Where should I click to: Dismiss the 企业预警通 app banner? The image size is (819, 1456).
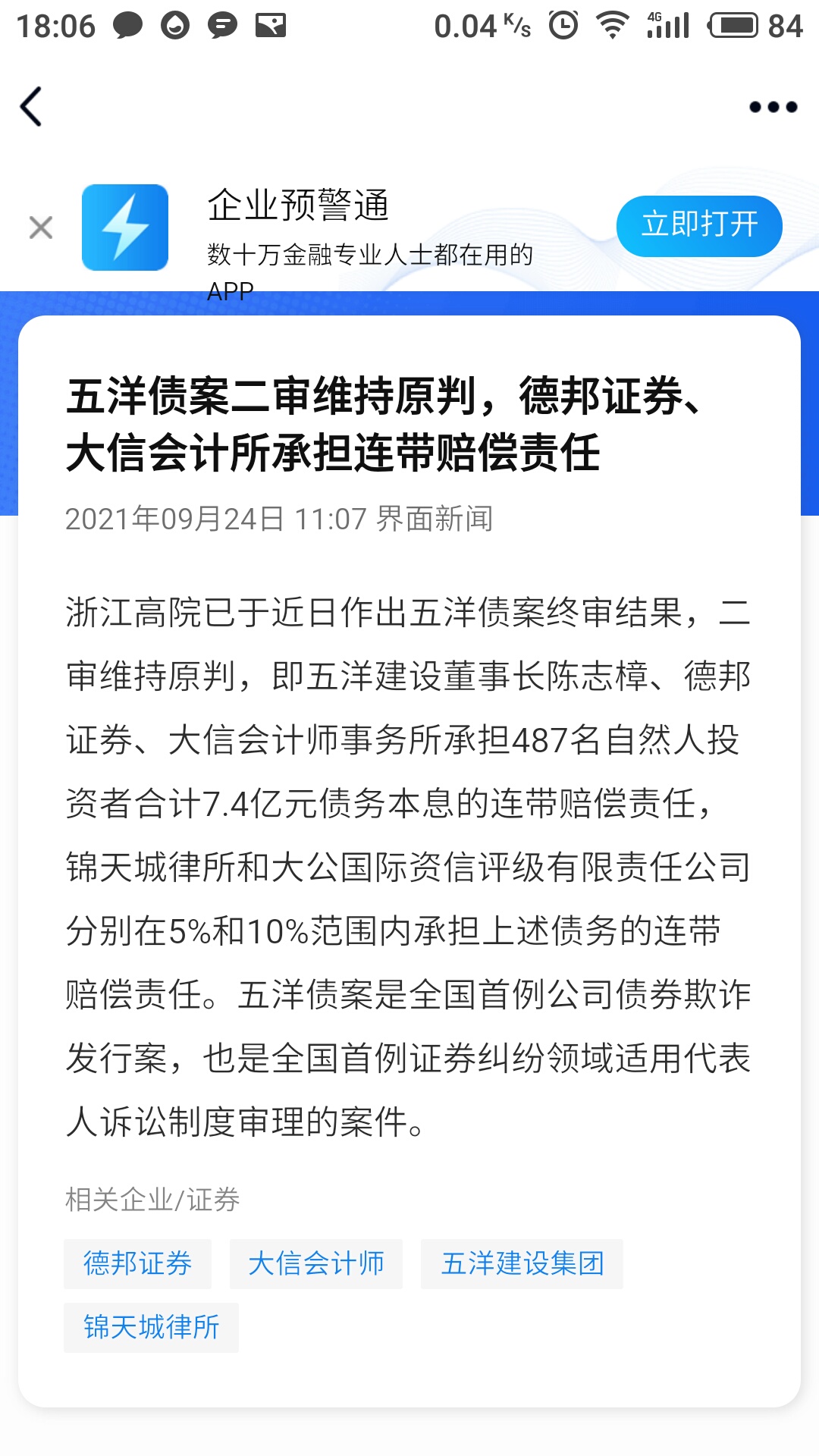point(41,227)
